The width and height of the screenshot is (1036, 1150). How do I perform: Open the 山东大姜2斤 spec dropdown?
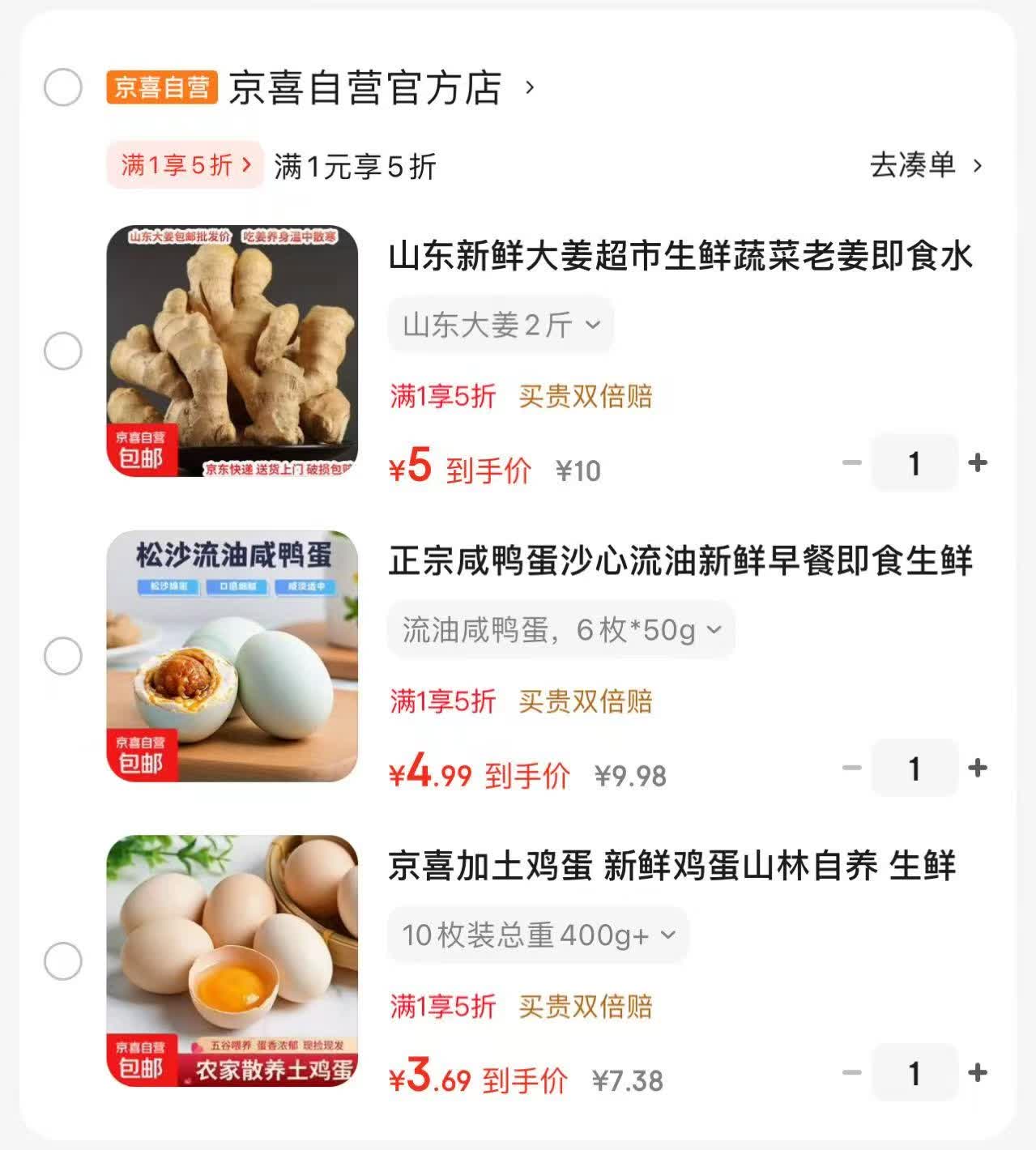500,325
